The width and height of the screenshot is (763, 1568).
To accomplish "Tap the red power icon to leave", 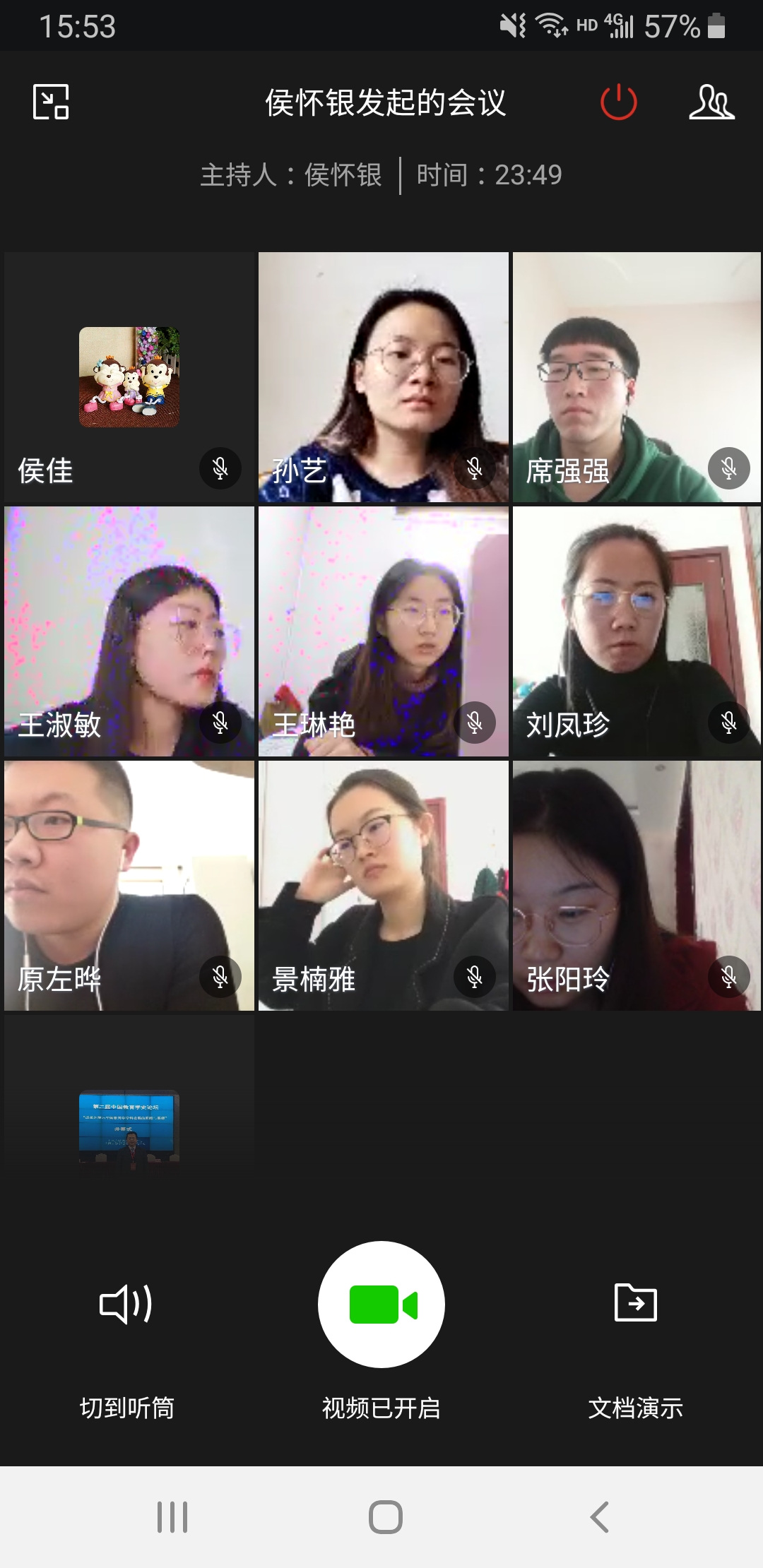I will tap(618, 102).
